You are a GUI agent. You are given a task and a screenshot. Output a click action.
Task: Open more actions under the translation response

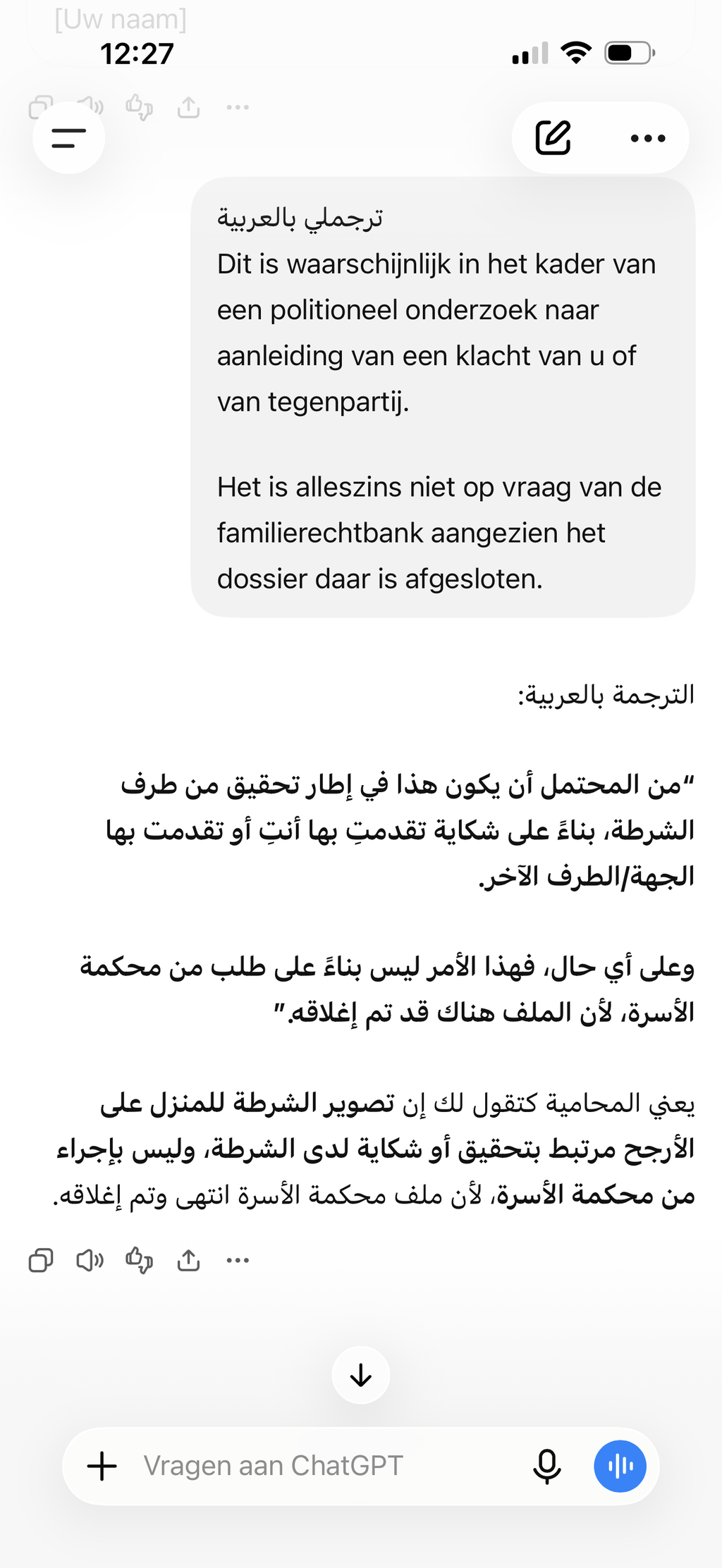tap(238, 1260)
